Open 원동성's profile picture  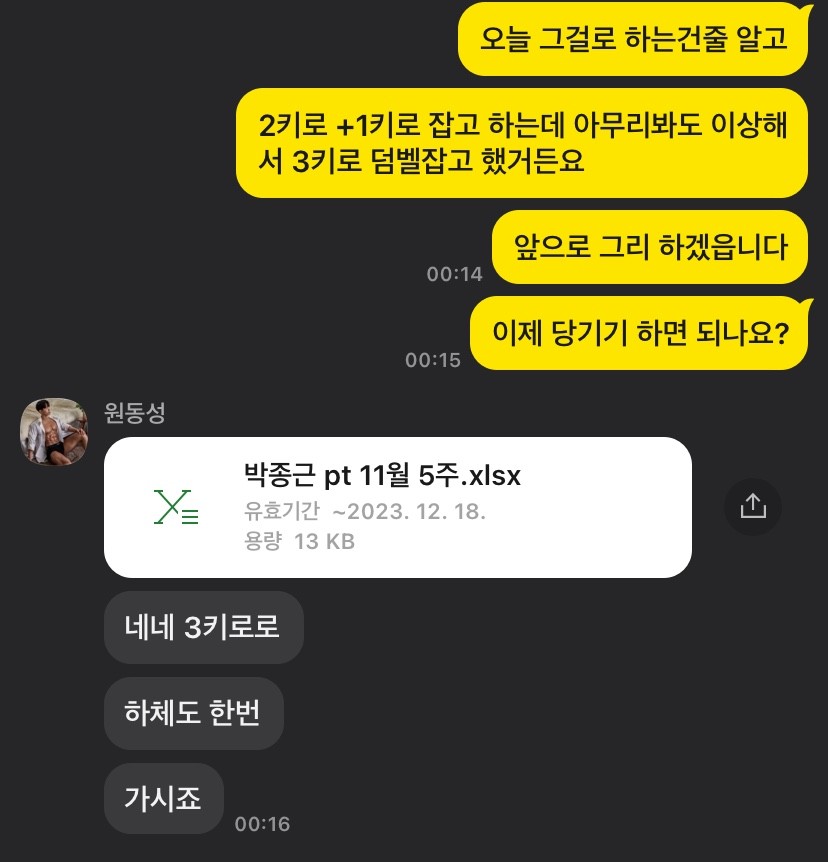coord(54,431)
